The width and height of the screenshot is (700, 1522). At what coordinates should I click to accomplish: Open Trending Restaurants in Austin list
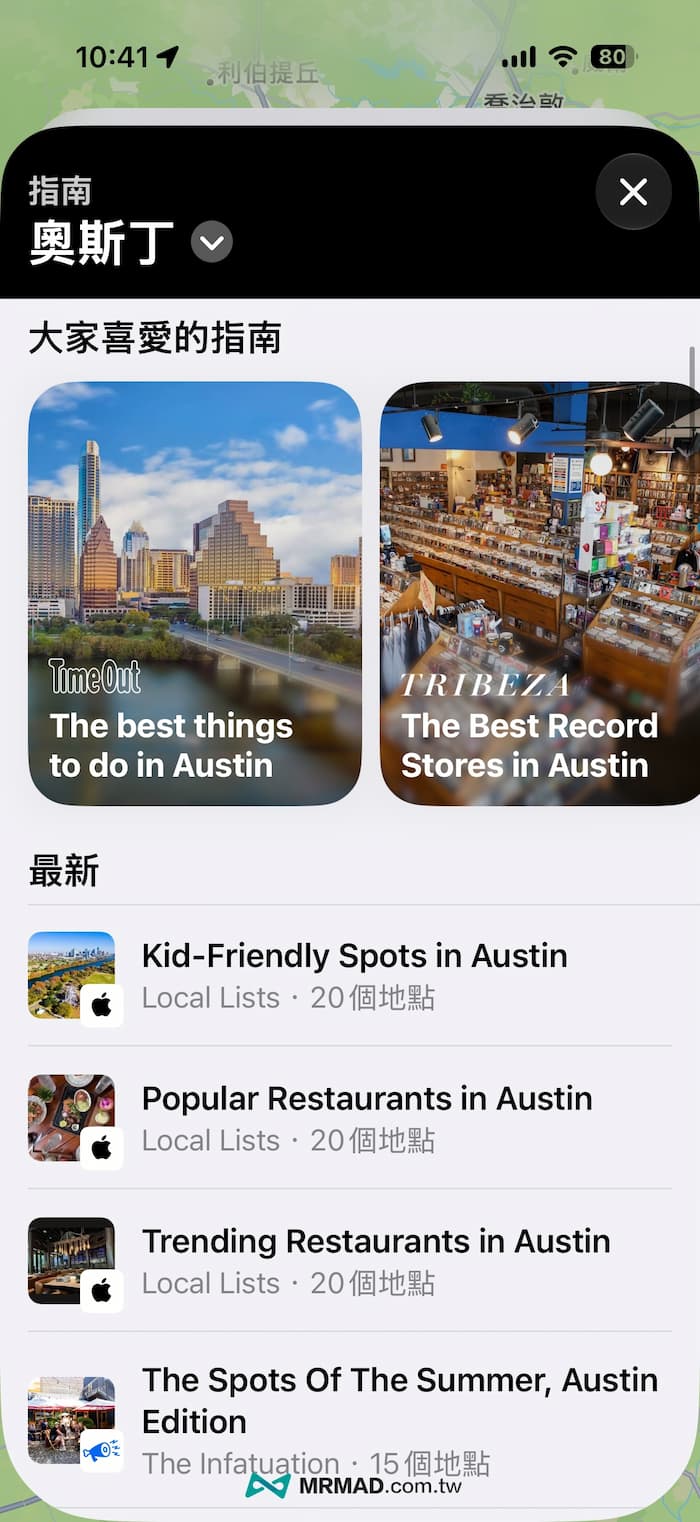pyautogui.click(x=350, y=1261)
